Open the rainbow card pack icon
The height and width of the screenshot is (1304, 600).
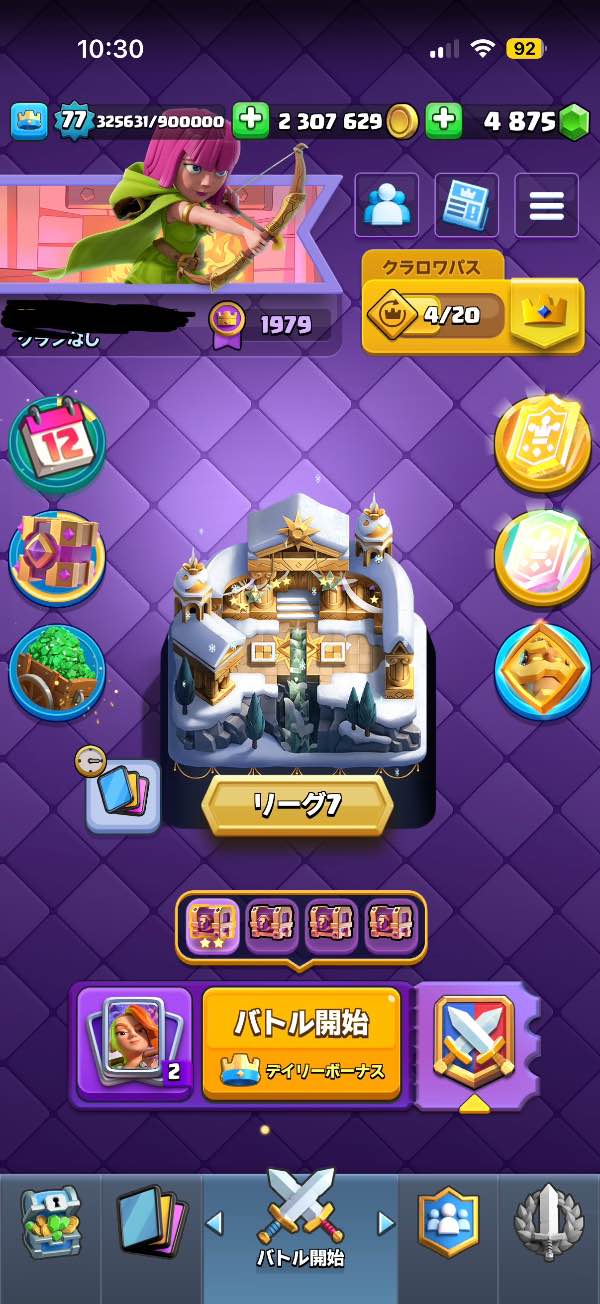(x=542, y=556)
